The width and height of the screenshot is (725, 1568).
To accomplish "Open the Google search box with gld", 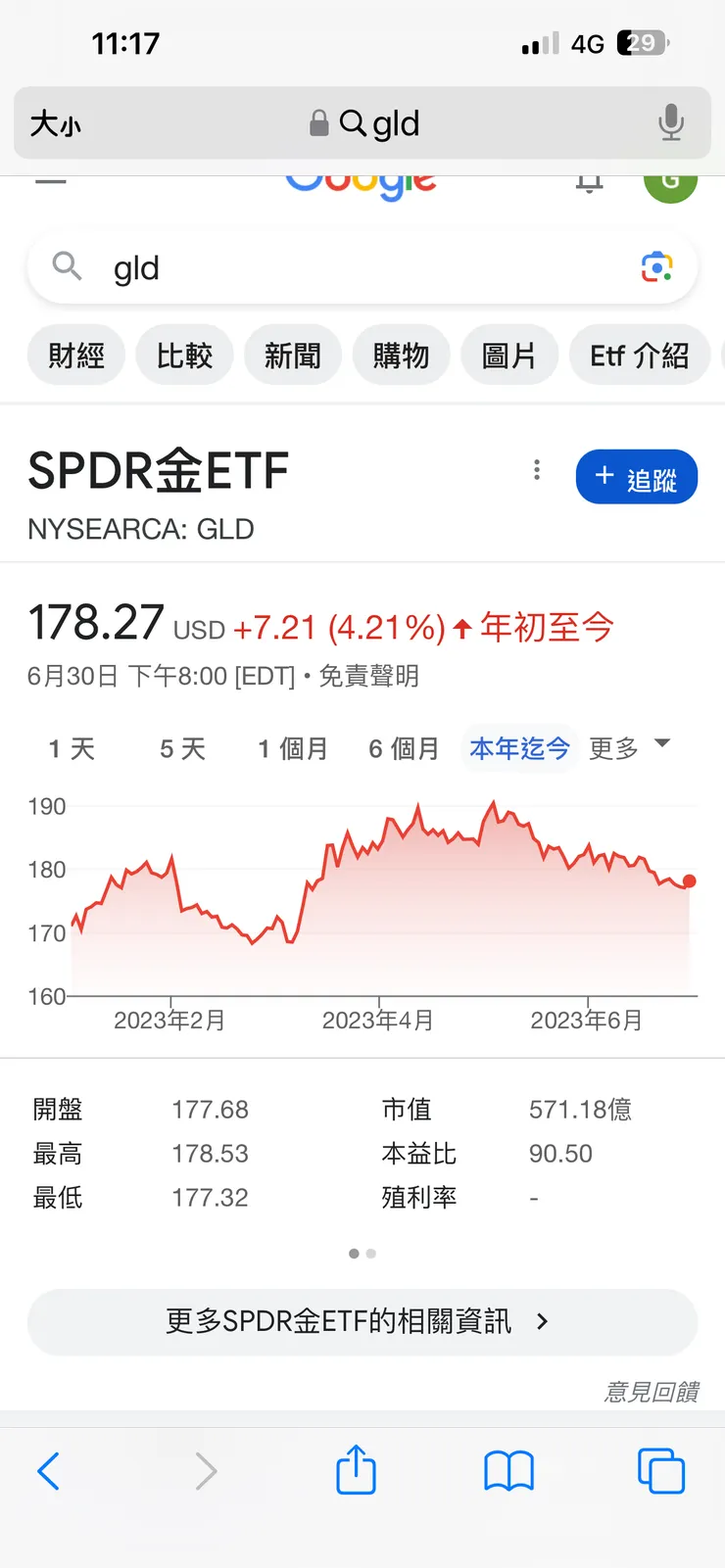I will point(343,268).
